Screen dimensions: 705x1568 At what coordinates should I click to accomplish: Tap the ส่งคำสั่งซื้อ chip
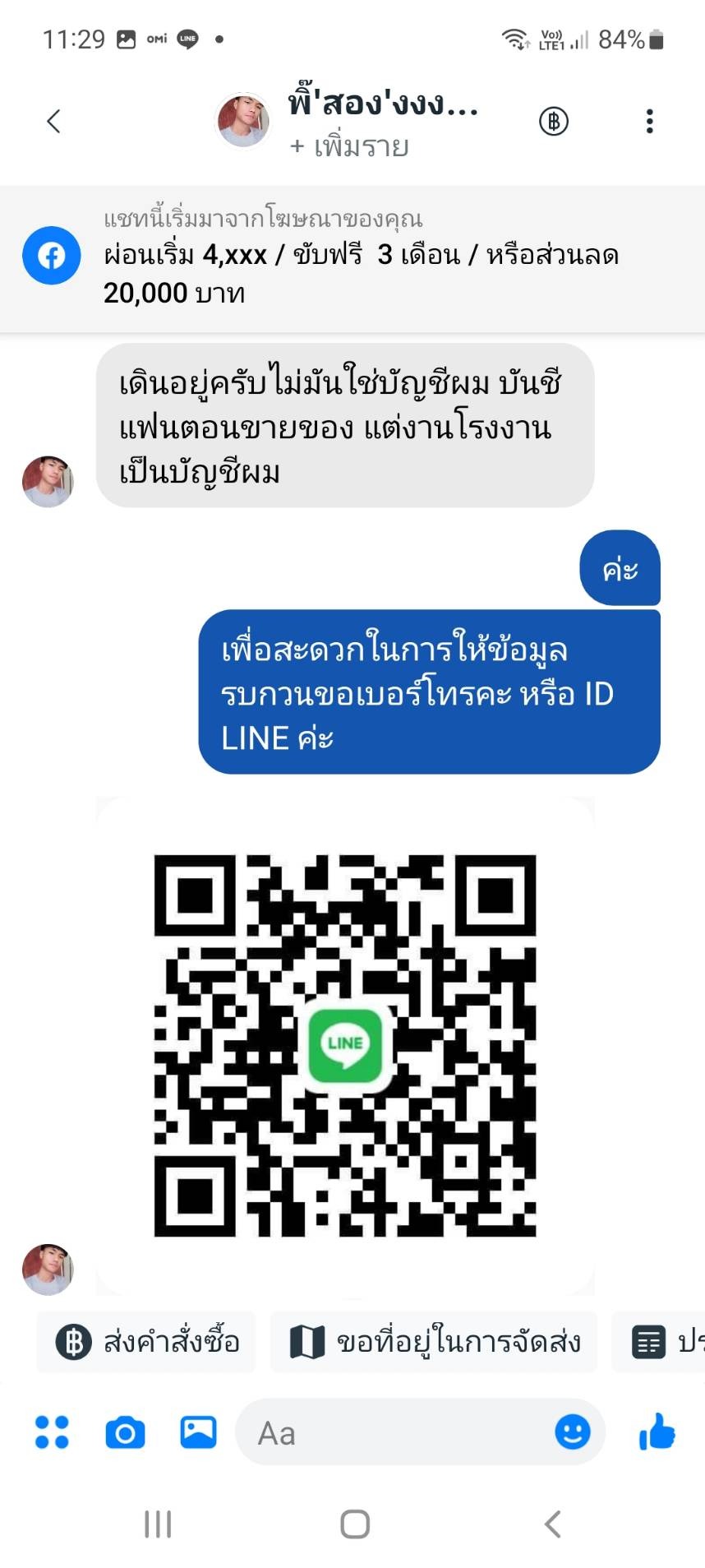(x=147, y=1342)
